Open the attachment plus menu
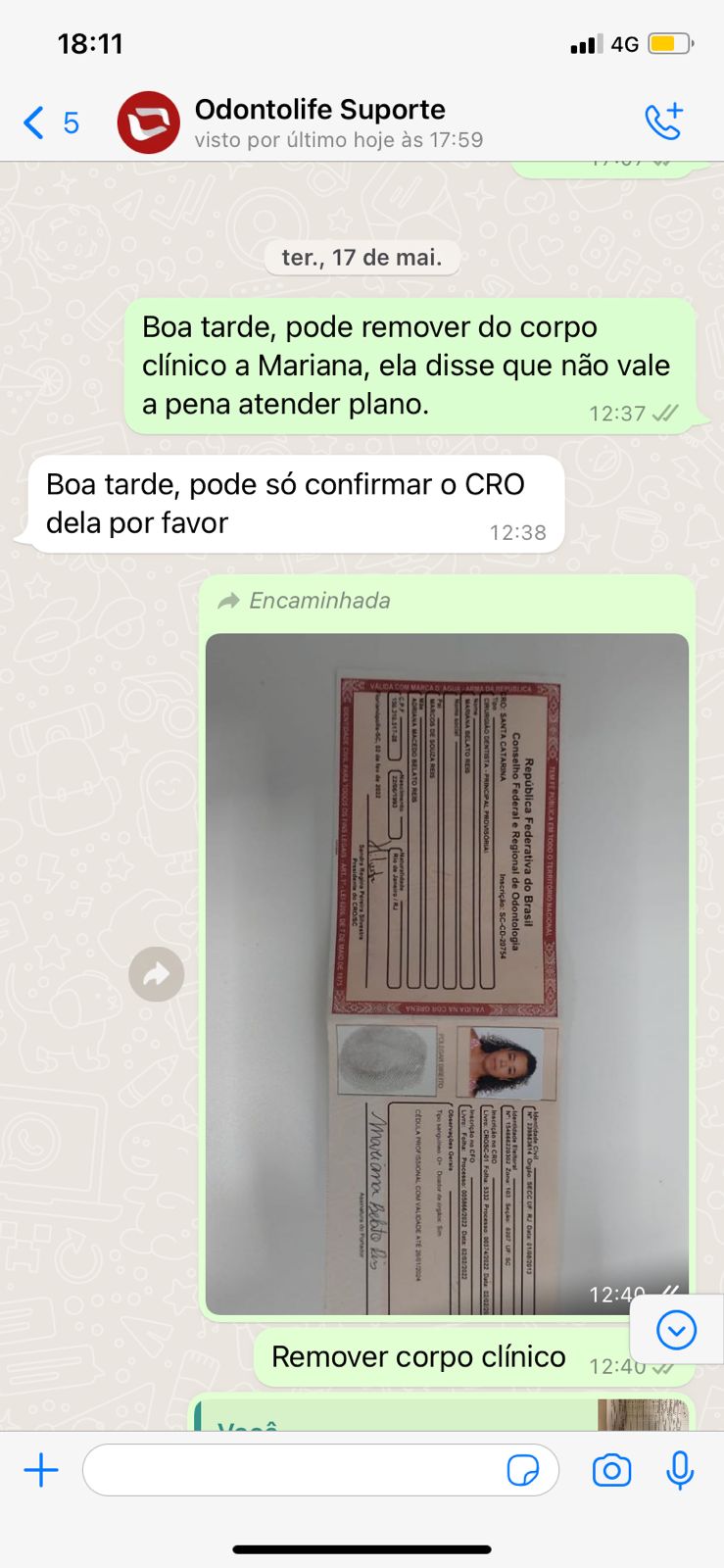The width and height of the screenshot is (724, 1568). [41, 1470]
